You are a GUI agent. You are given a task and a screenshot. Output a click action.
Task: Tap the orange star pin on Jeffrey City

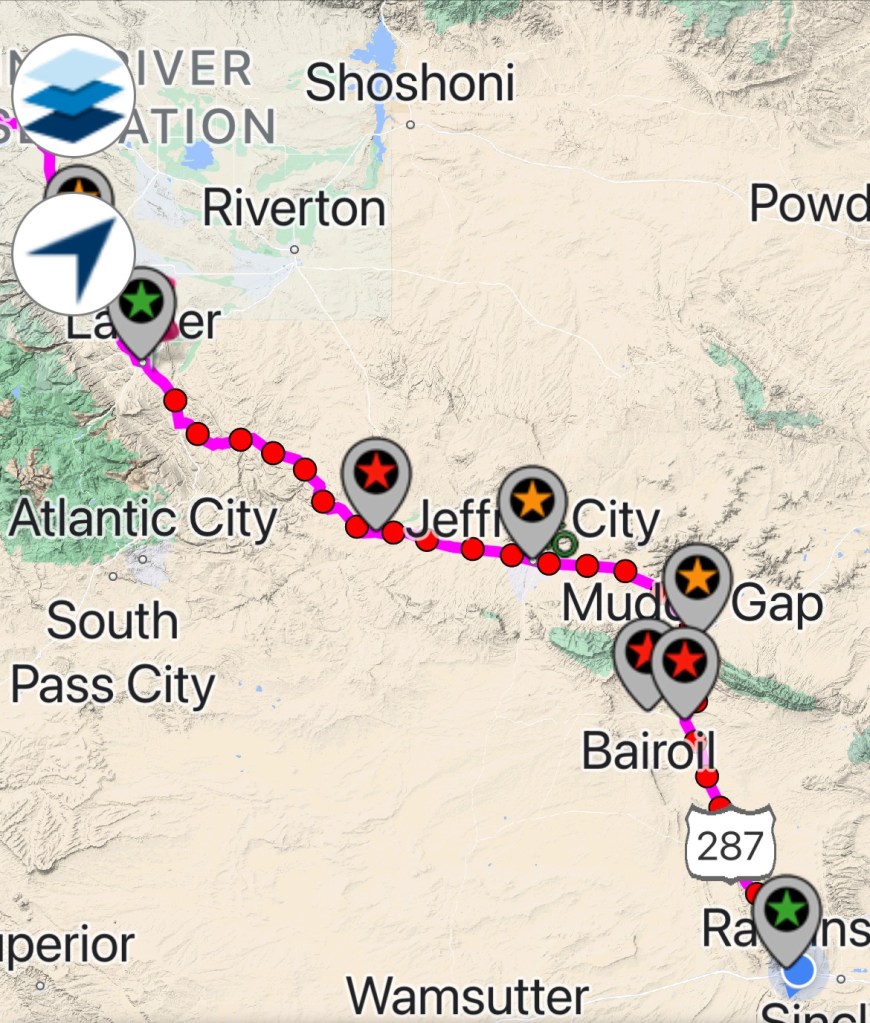click(533, 499)
